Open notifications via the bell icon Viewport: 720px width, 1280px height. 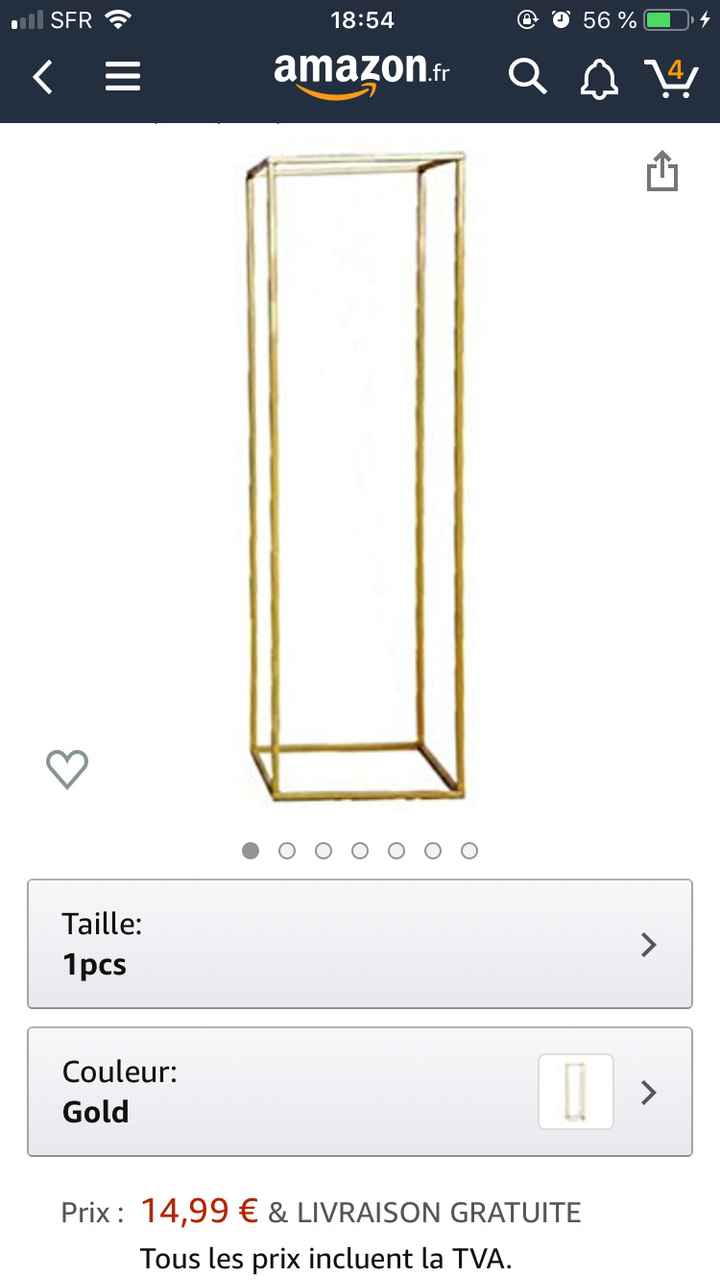click(598, 77)
